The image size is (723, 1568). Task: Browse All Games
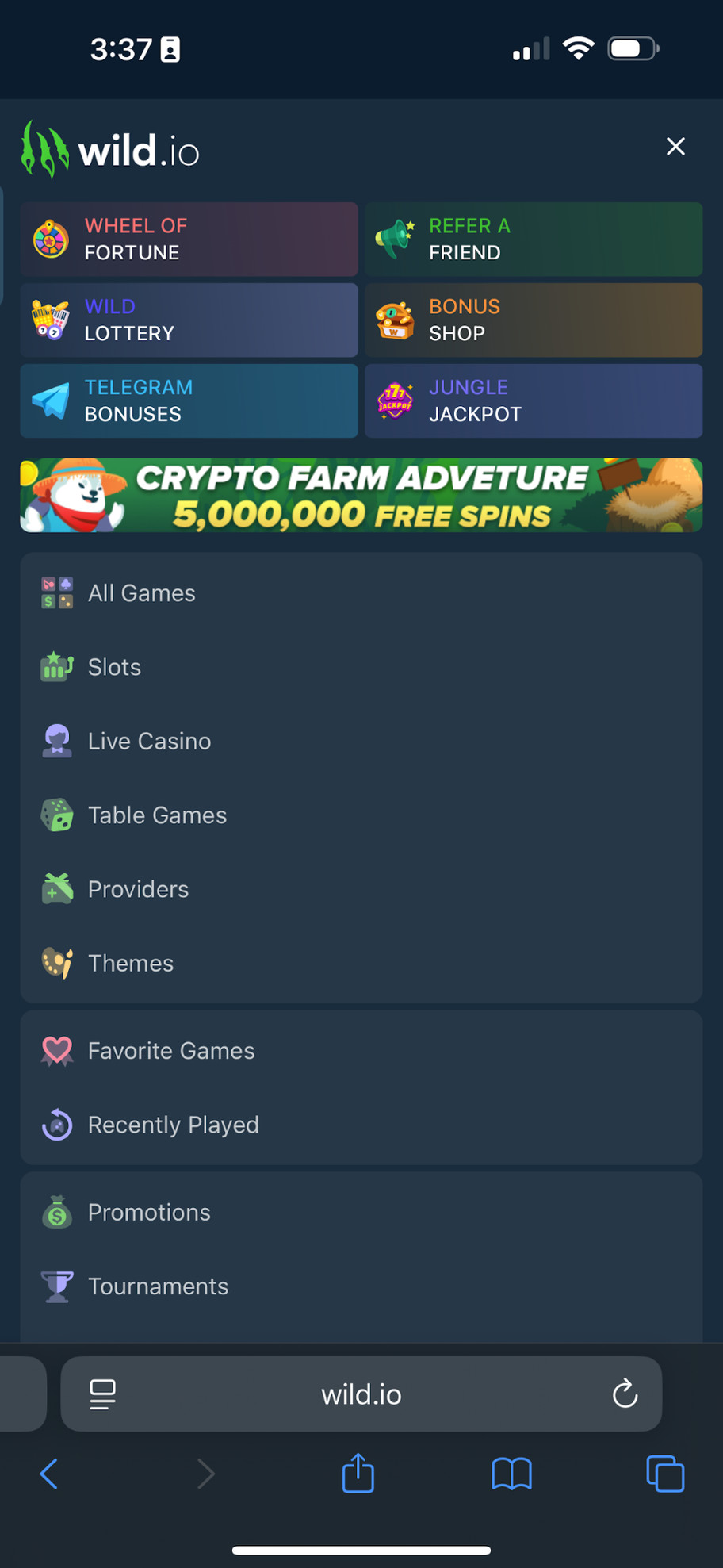tap(141, 593)
